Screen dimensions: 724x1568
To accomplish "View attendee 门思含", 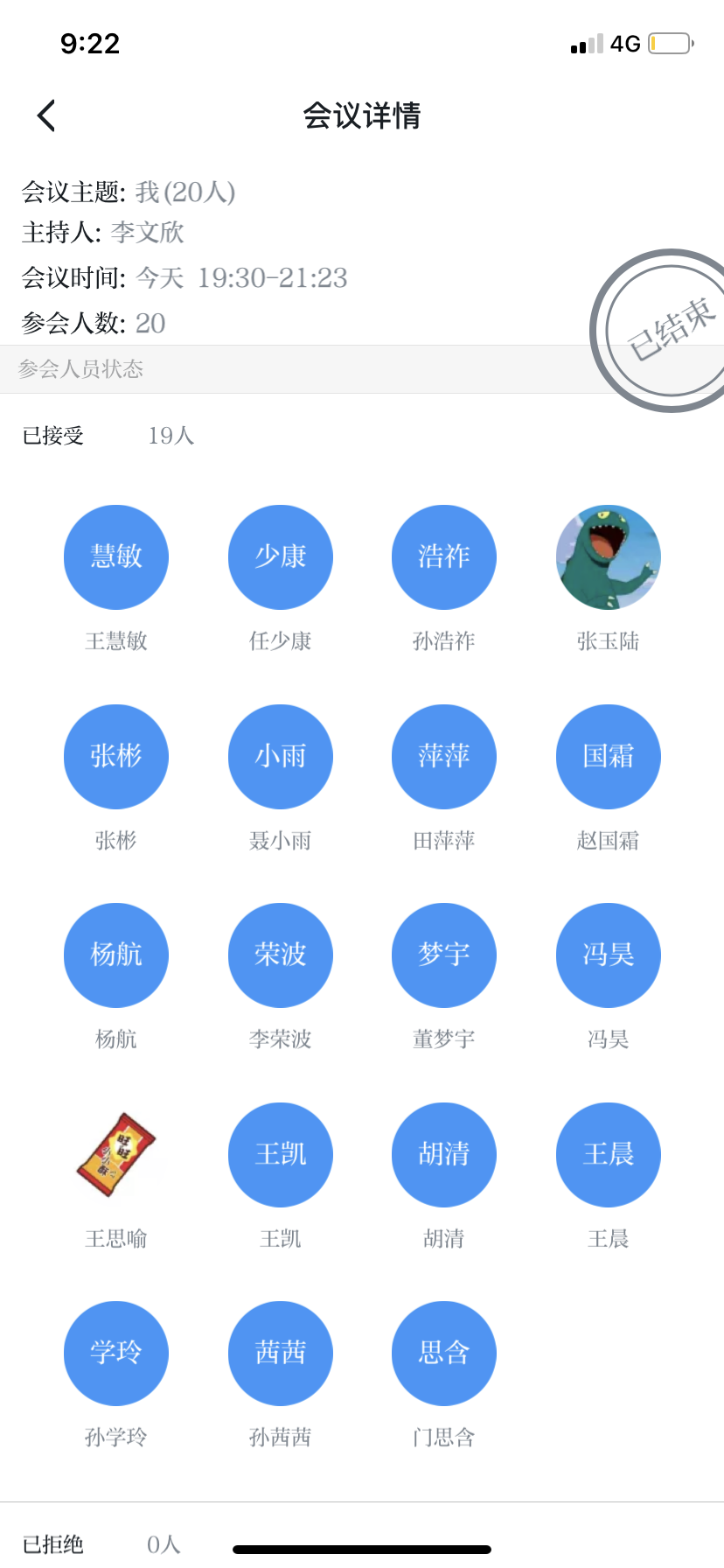I will coord(444,1354).
